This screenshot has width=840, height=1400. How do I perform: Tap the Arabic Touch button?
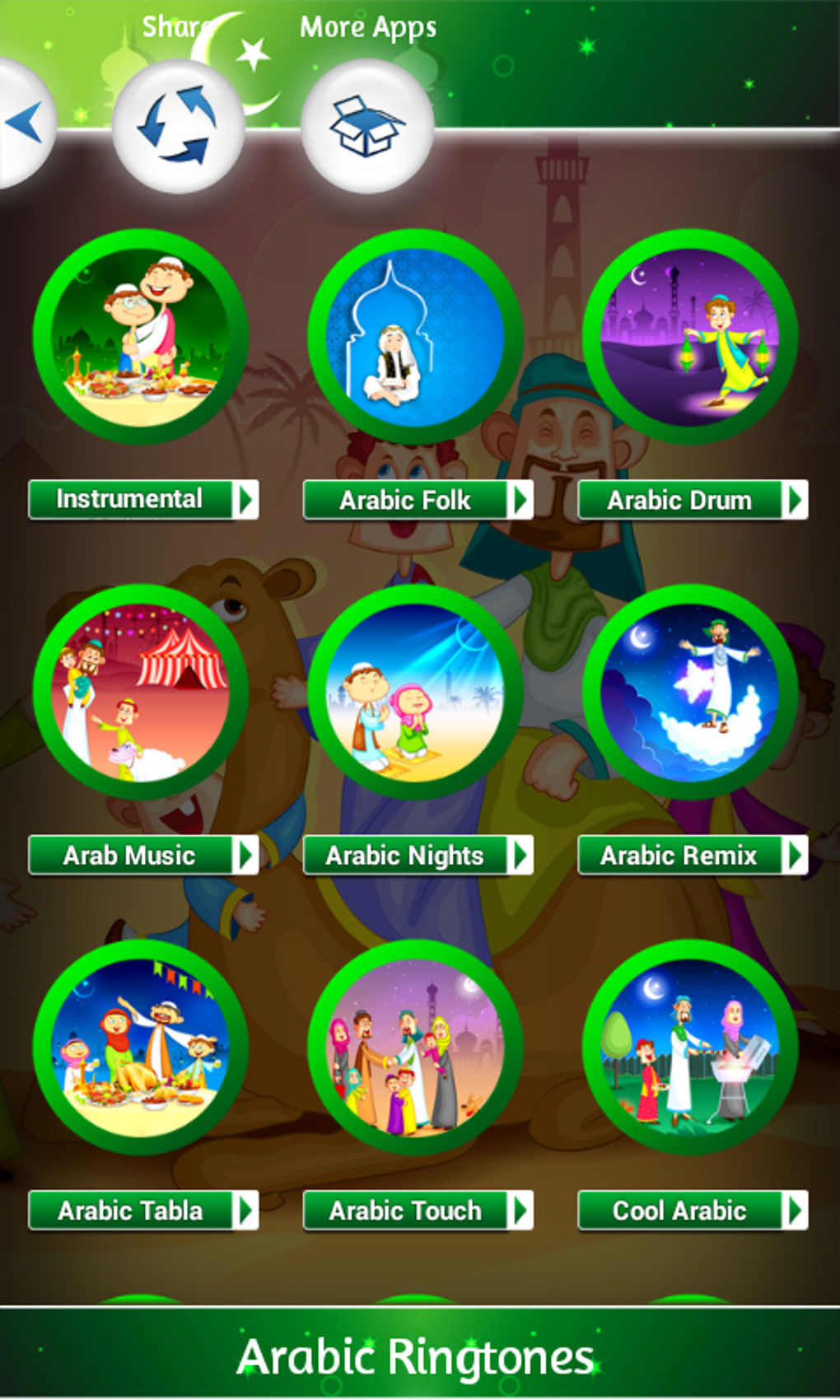(x=418, y=1210)
